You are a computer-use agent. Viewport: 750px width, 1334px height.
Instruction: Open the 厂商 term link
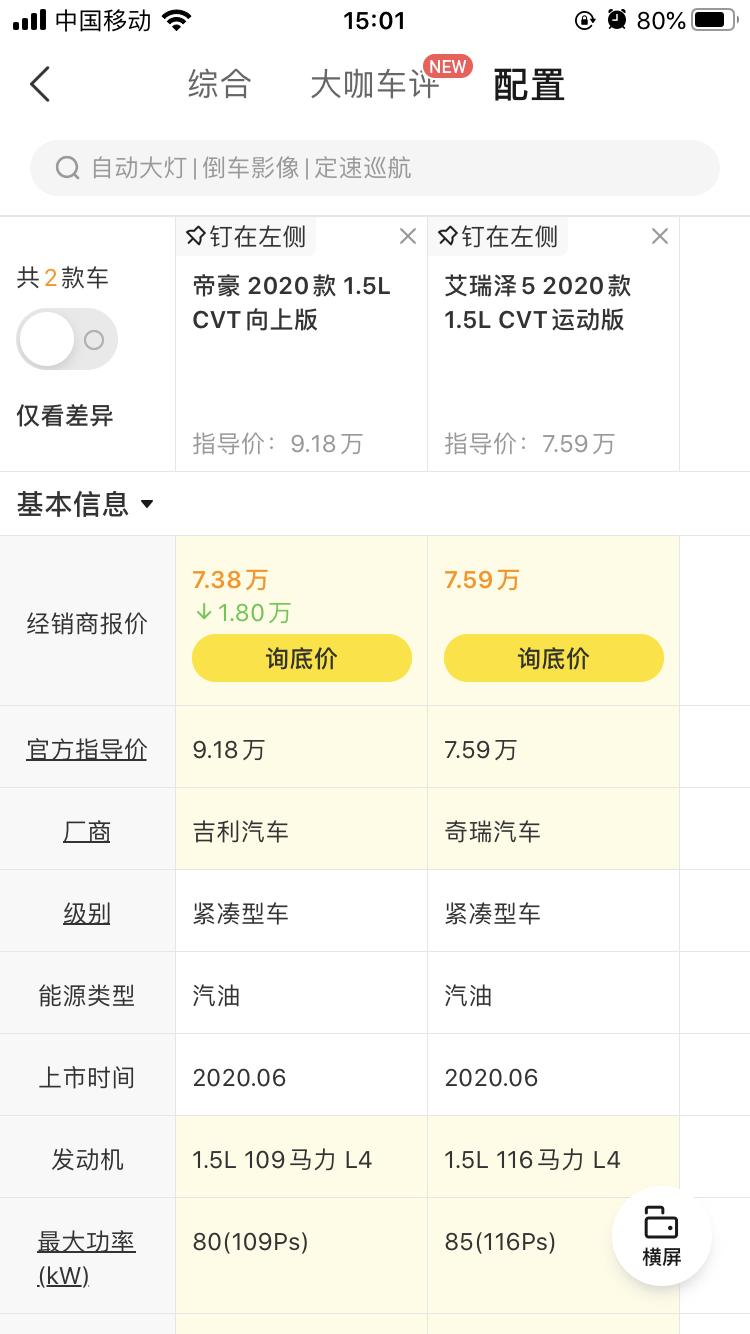tap(87, 831)
